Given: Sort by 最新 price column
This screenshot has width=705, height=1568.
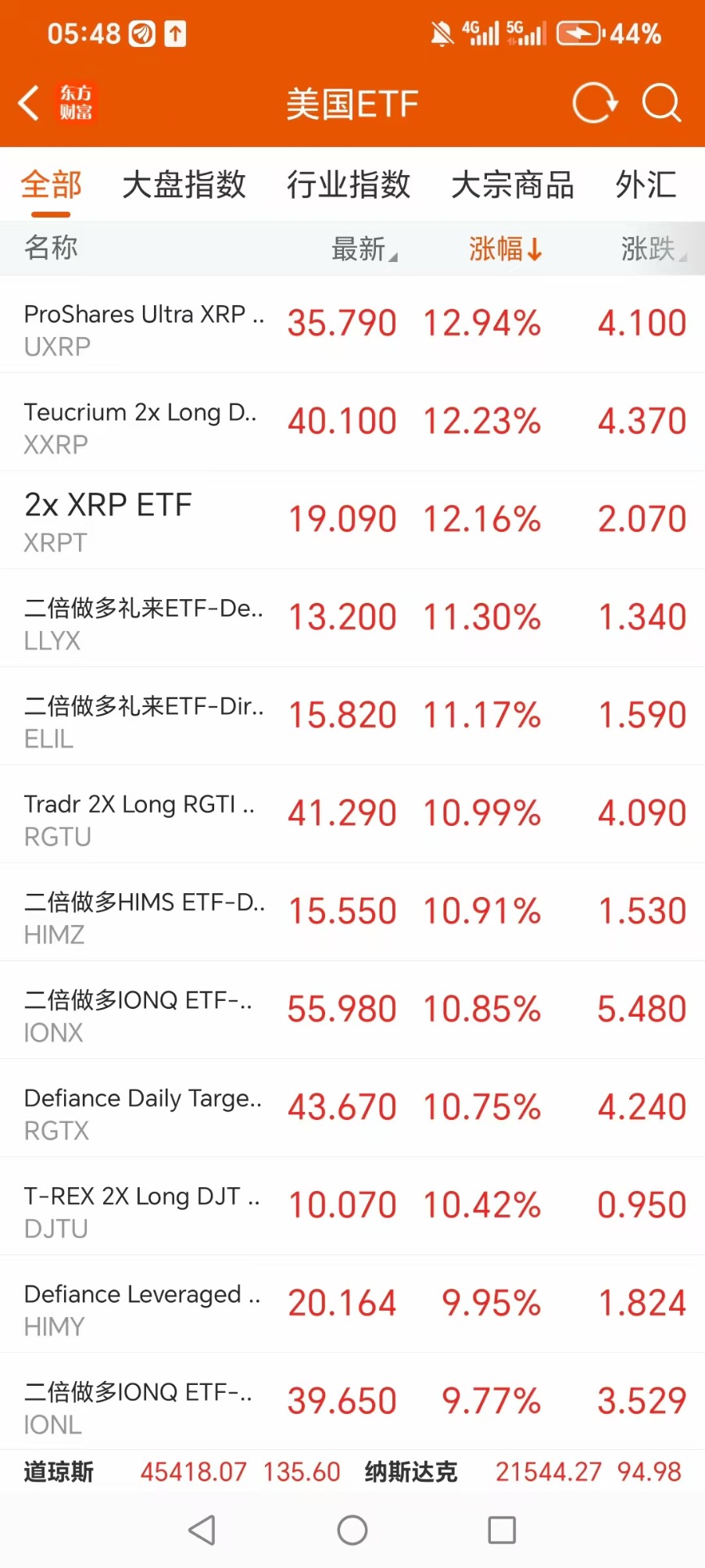Looking at the screenshot, I should 364,249.
